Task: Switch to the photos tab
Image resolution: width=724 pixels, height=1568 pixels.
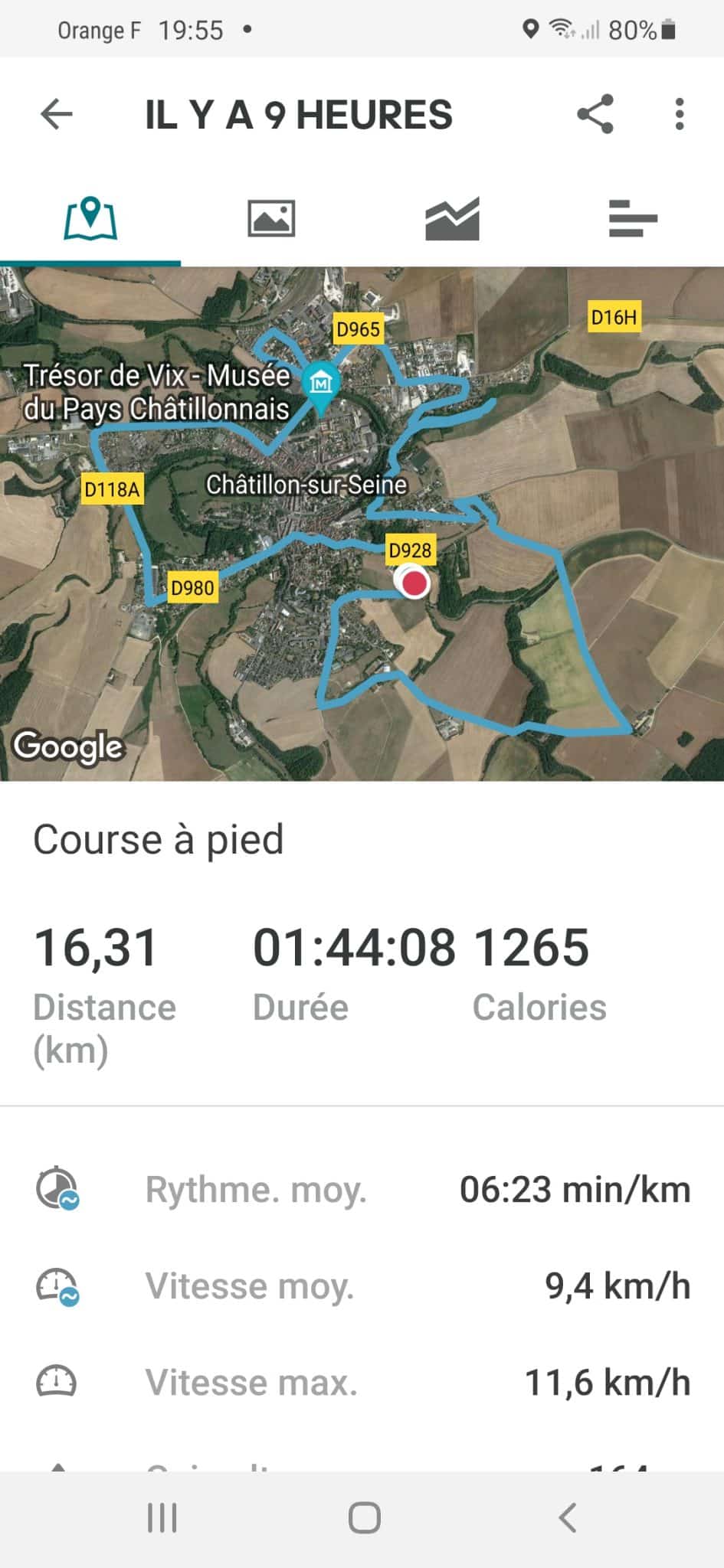Action: coord(271,219)
